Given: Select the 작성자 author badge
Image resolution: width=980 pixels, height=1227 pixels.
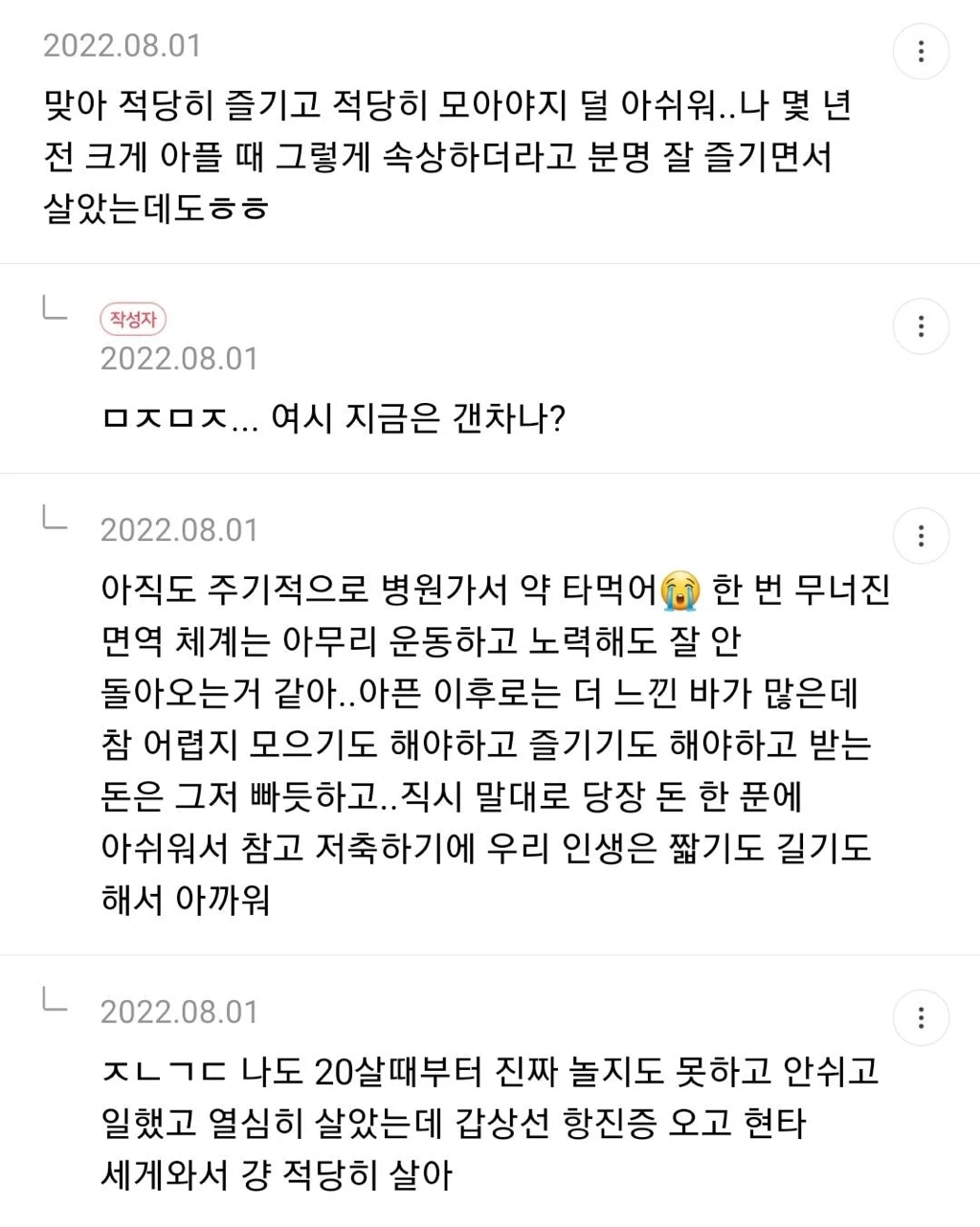Looking at the screenshot, I should coord(133,320).
